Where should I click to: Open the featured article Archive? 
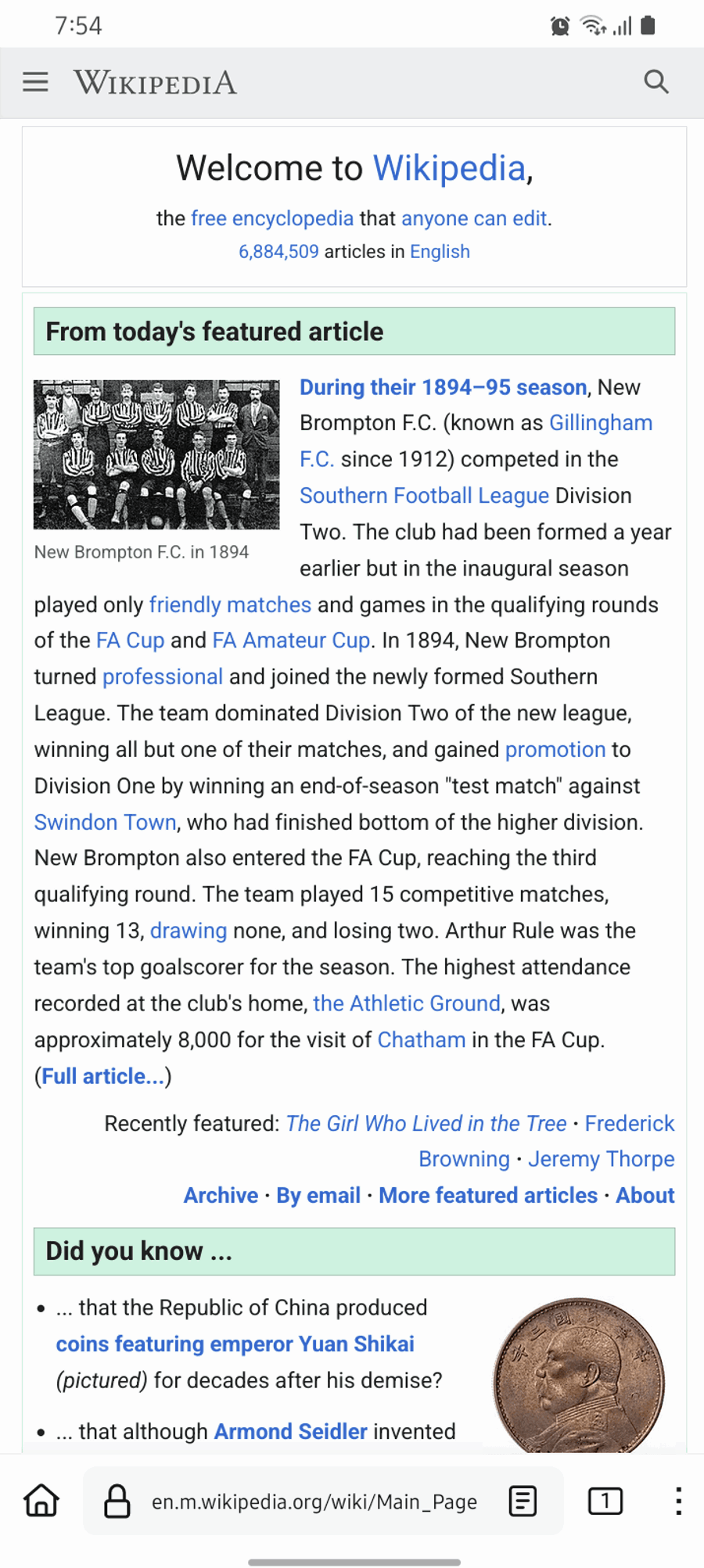pos(221,1196)
